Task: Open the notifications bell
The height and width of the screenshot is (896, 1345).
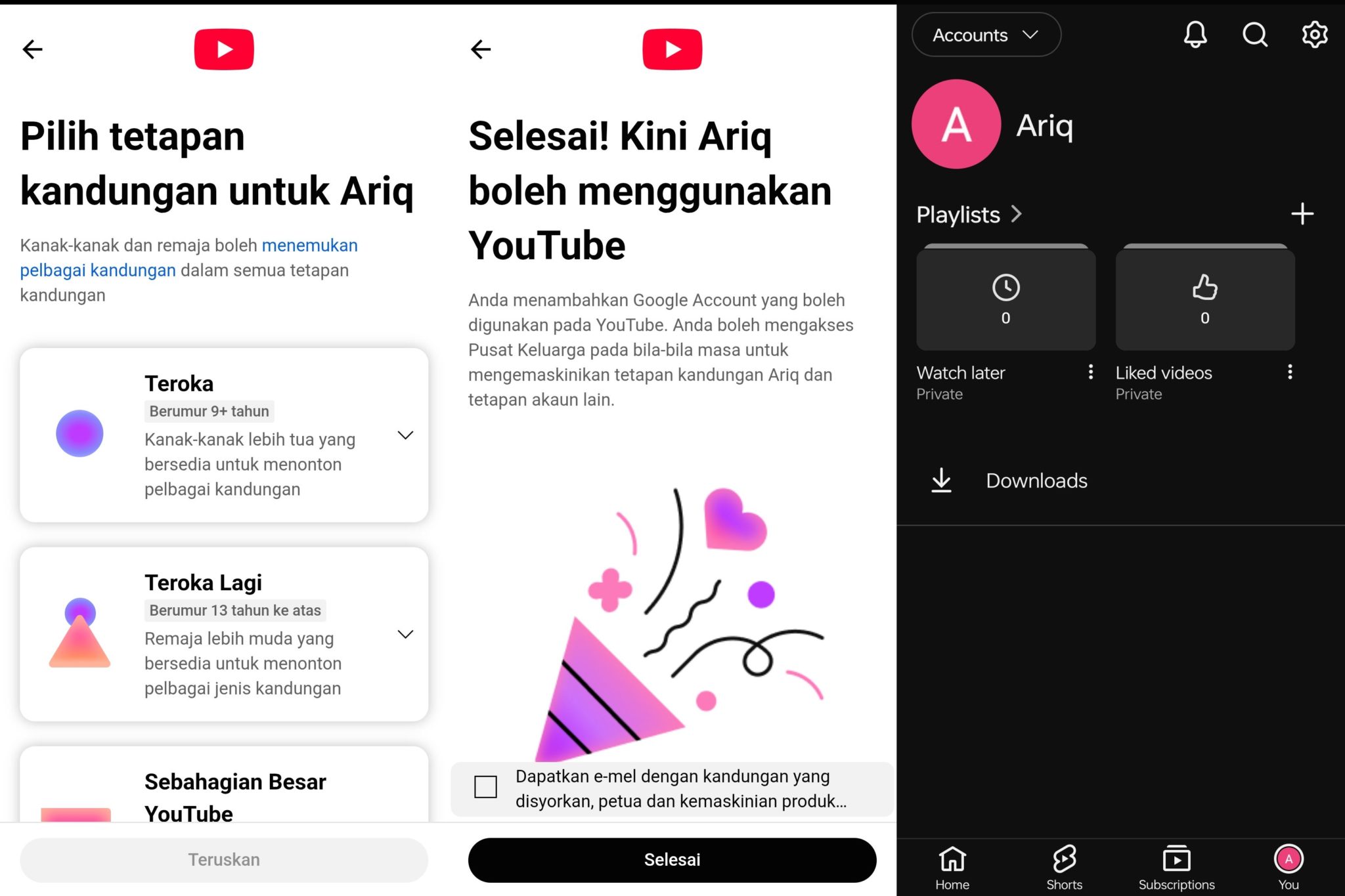Action: click(1195, 35)
